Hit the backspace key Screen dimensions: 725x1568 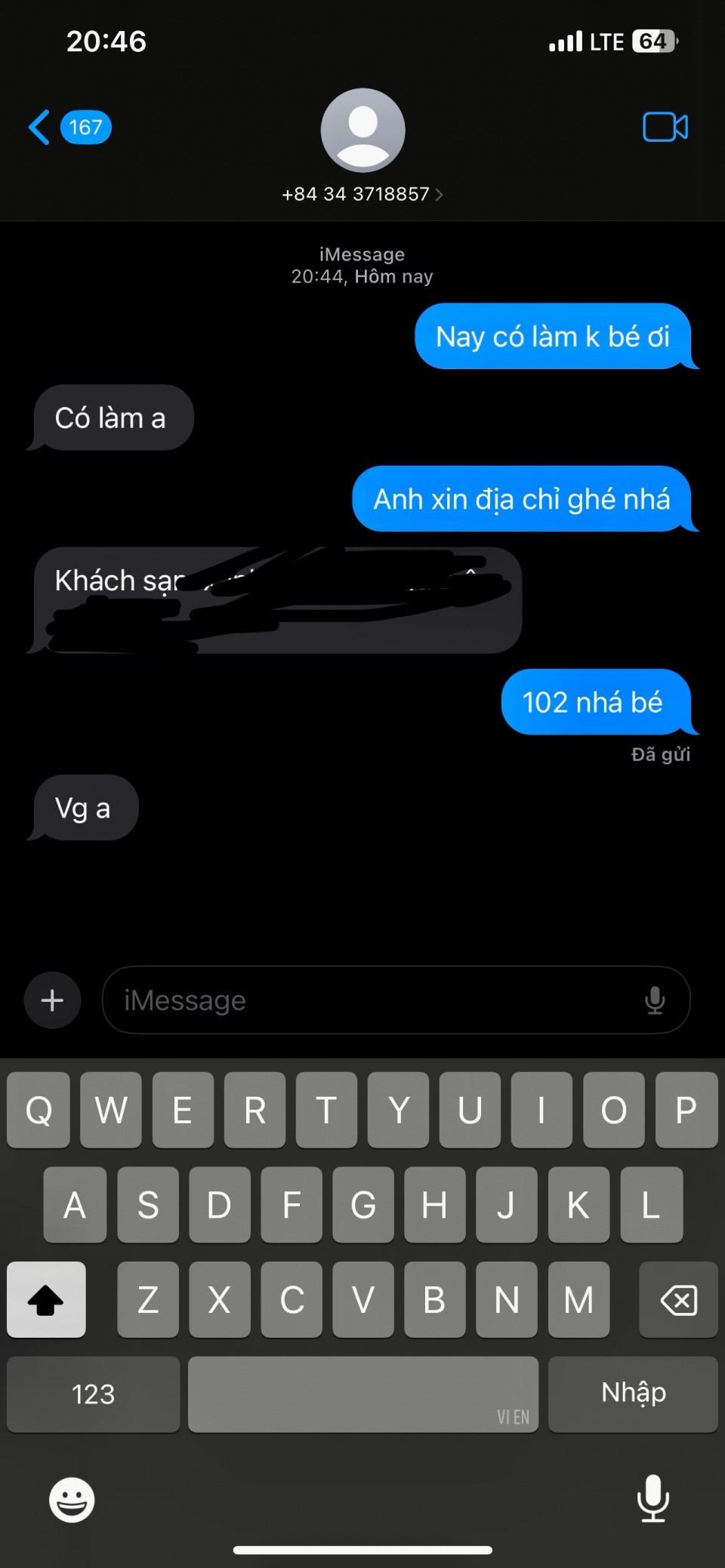click(677, 1299)
